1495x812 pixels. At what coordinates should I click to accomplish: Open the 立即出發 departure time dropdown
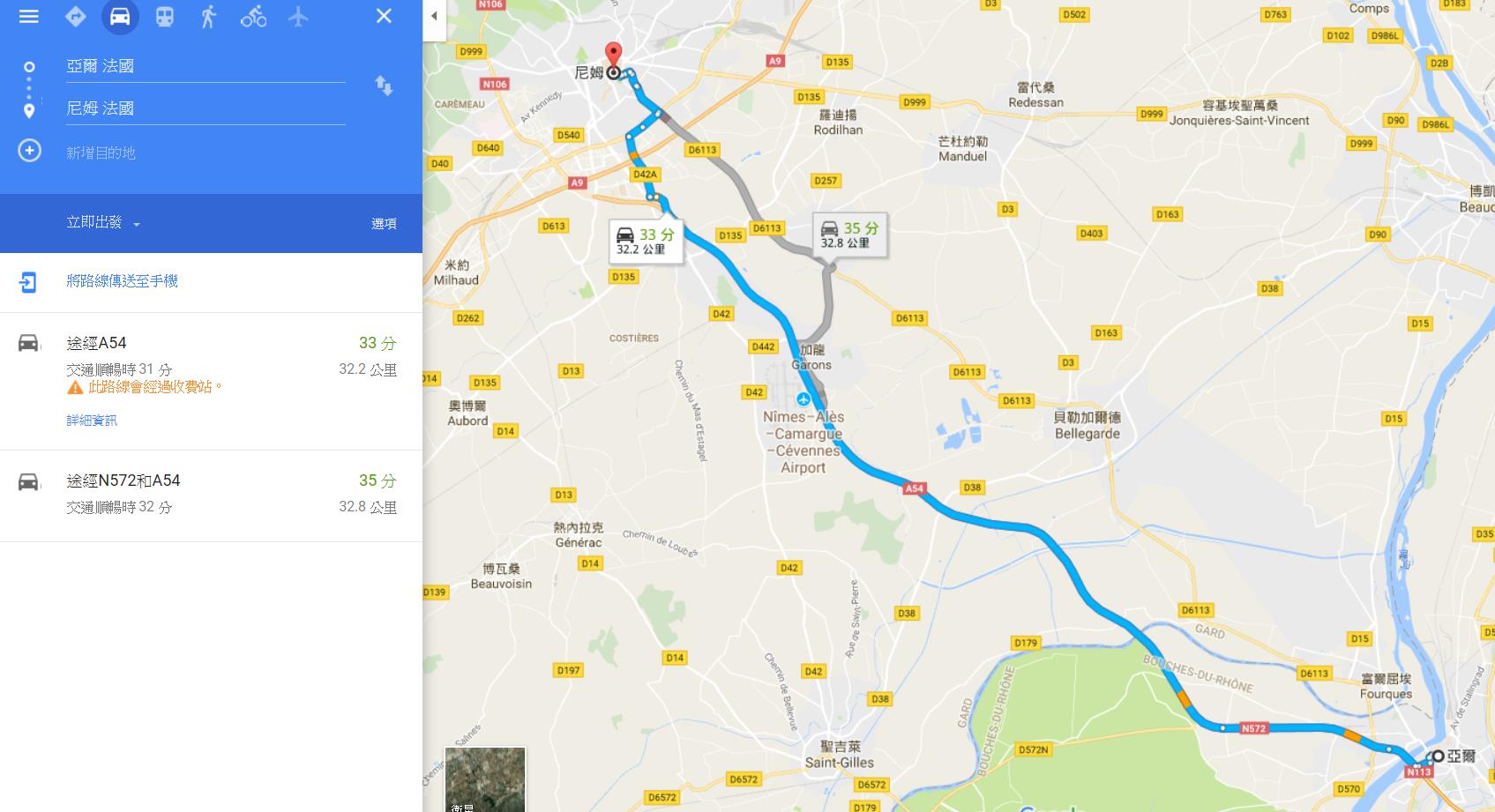click(x=102, y=223)
